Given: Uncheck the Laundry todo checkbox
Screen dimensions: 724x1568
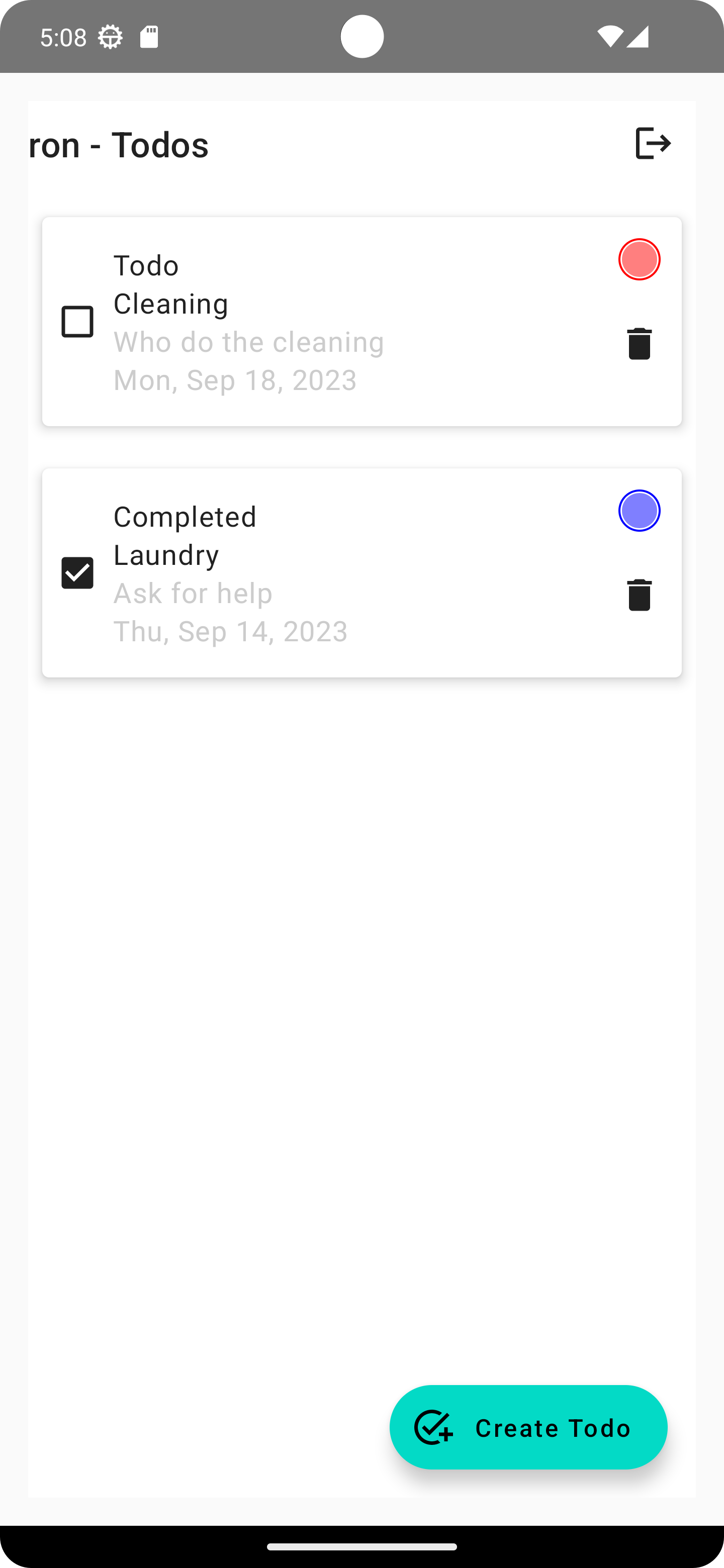Looking at the screenshot, I should pyautogui.click(x=77, y=573).
